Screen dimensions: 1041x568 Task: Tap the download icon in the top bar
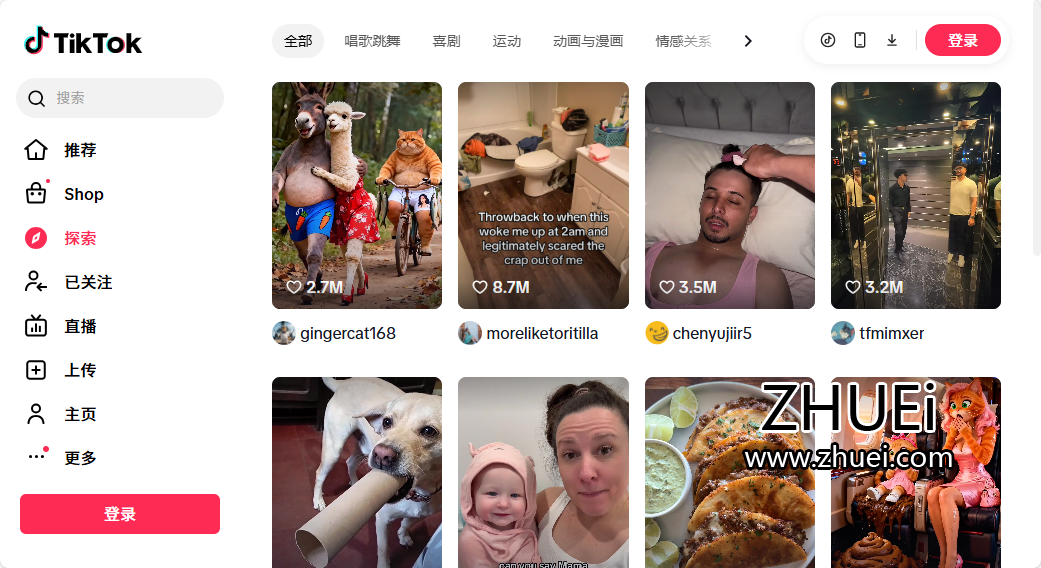tap(892, 40)
